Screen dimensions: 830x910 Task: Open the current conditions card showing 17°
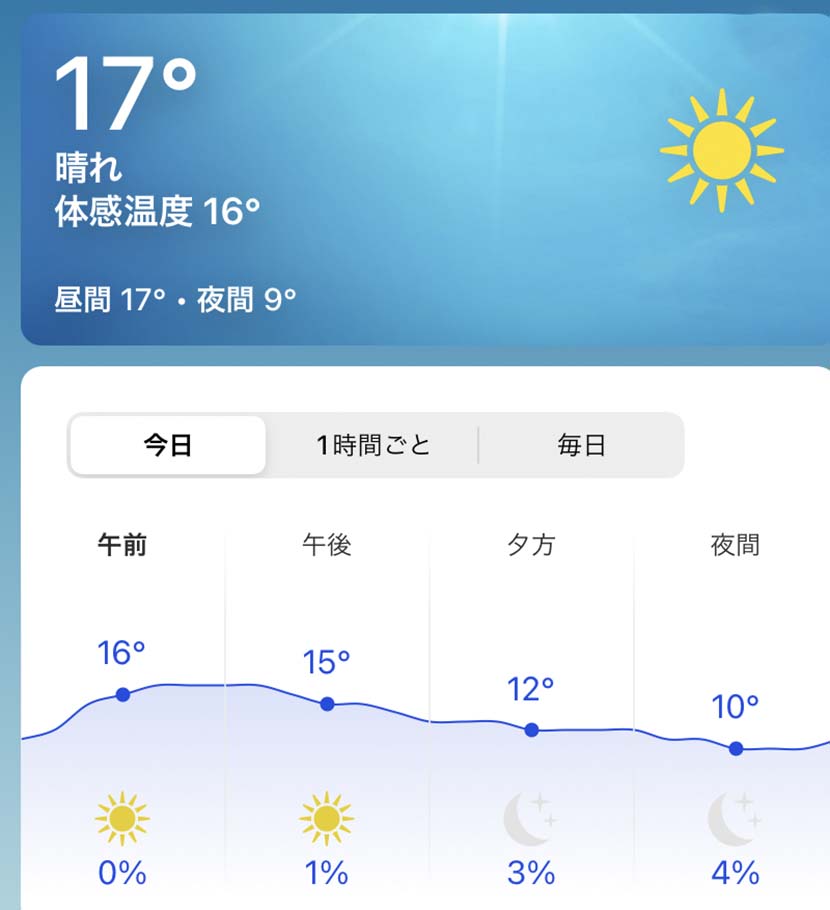(420, 180)
